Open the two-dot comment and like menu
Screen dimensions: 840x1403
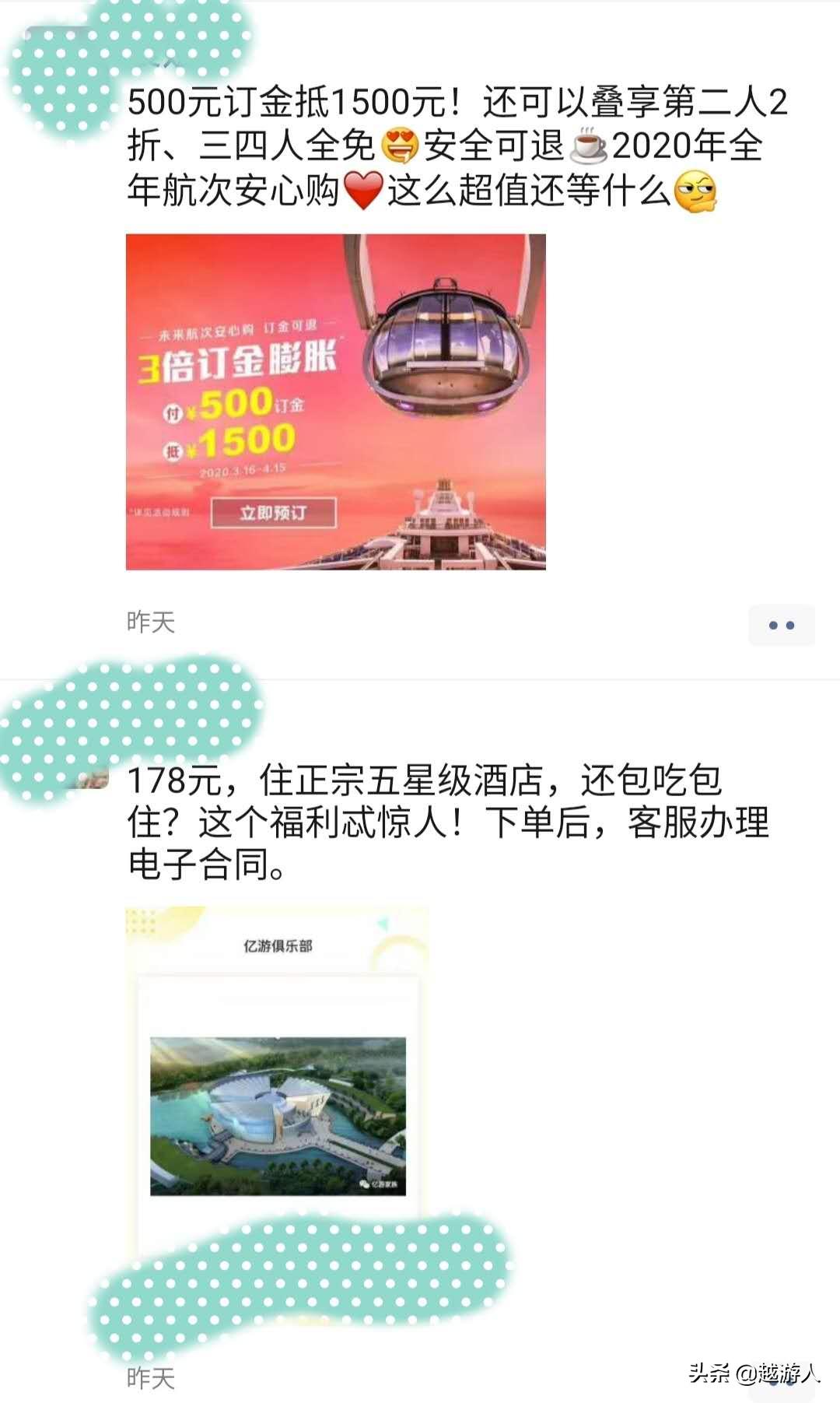[783, 623]
